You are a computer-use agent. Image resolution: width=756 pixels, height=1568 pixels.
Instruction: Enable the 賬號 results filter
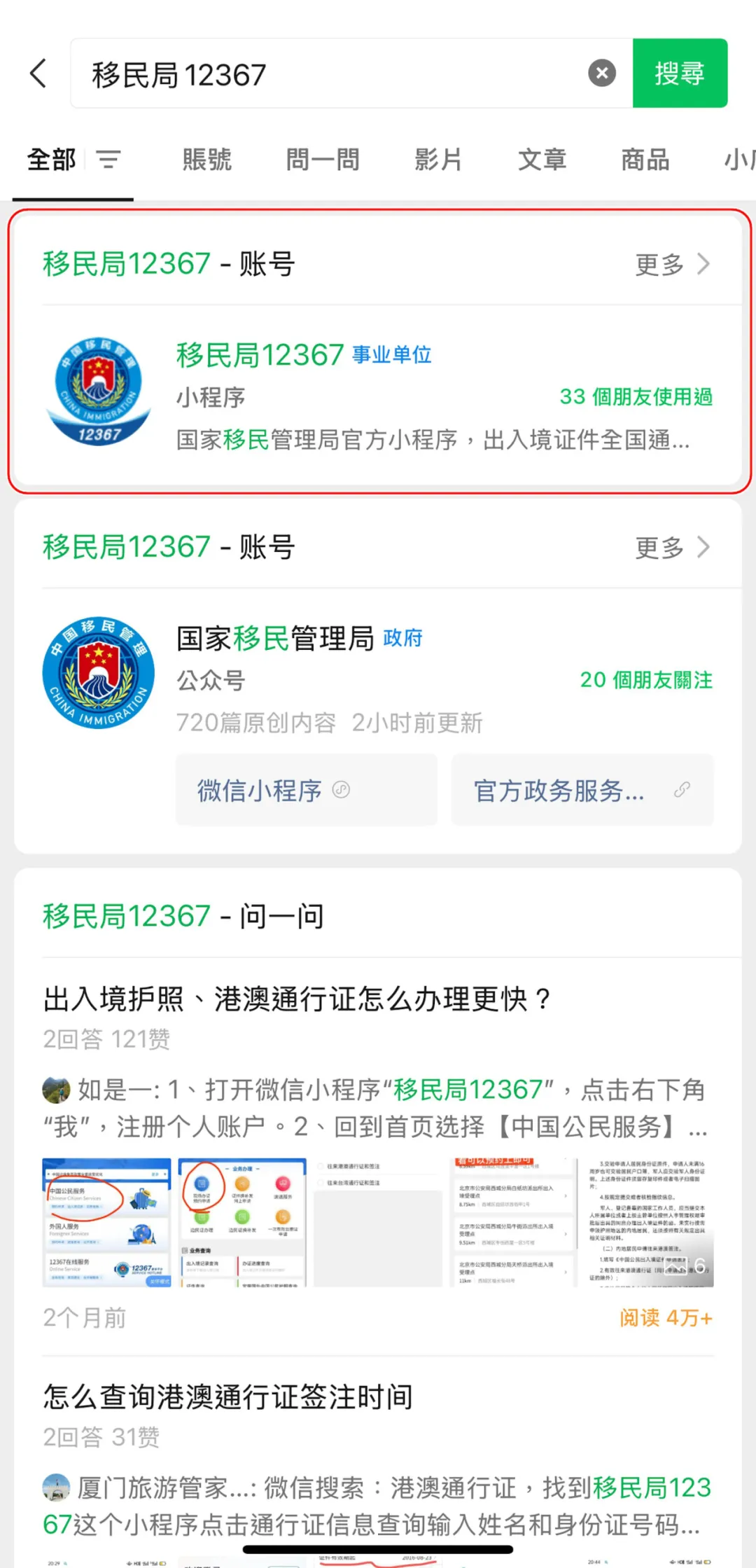[x=207, y=160]
